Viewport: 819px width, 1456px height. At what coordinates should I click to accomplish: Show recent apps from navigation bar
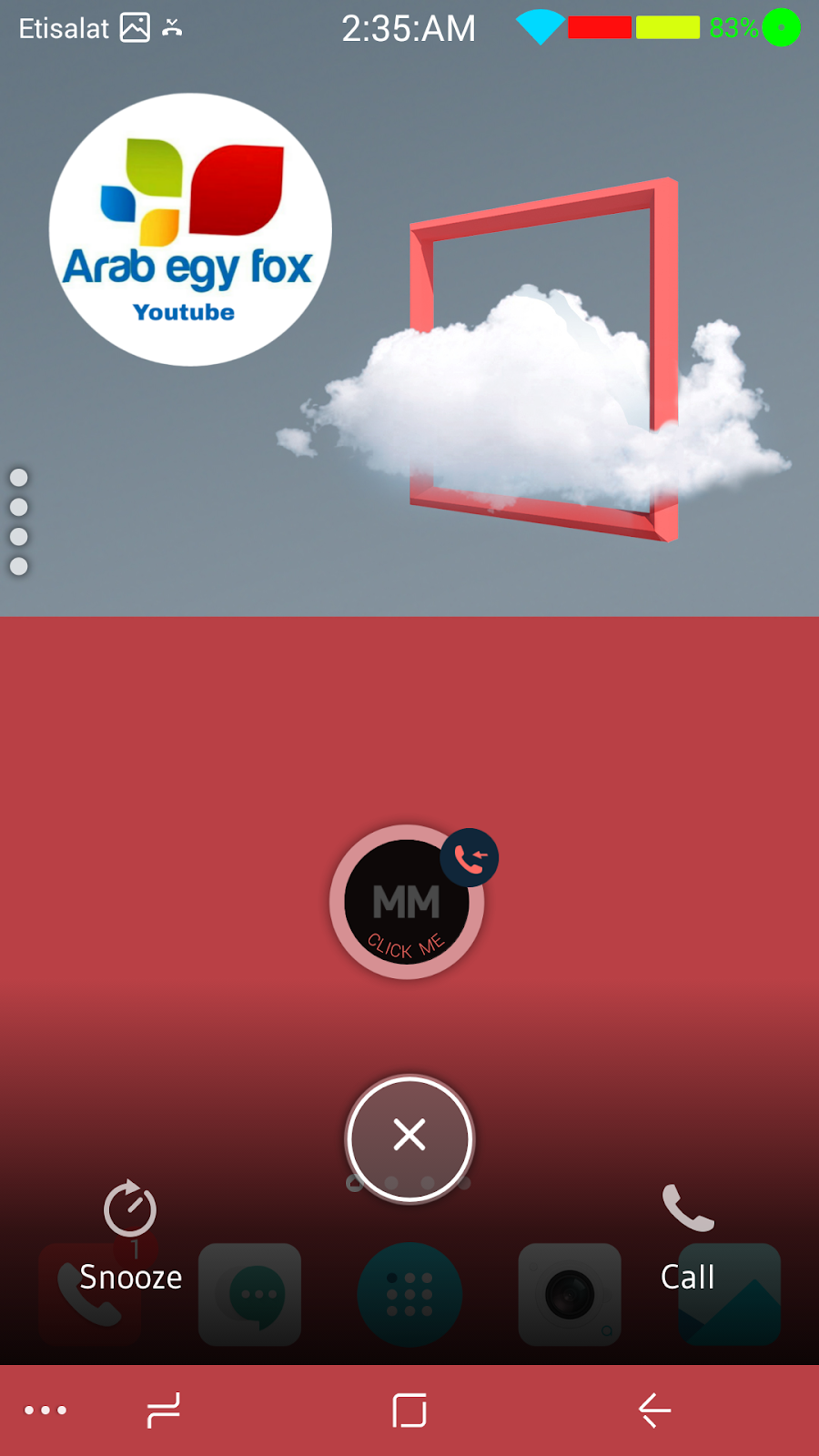(164, 1410)
